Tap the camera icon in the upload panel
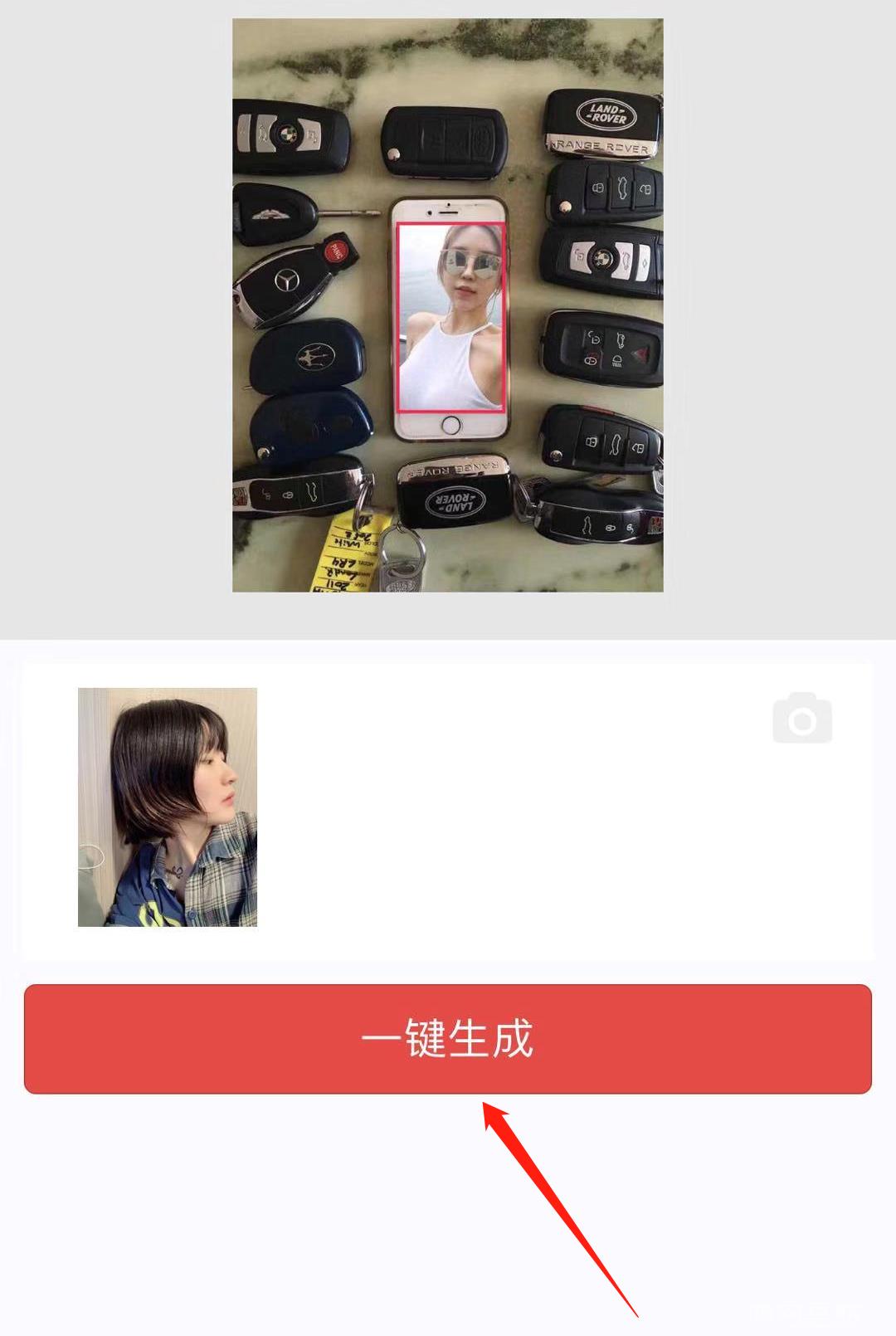Image resolution: width=896 pixels, height=1336 pixels. 801,719
